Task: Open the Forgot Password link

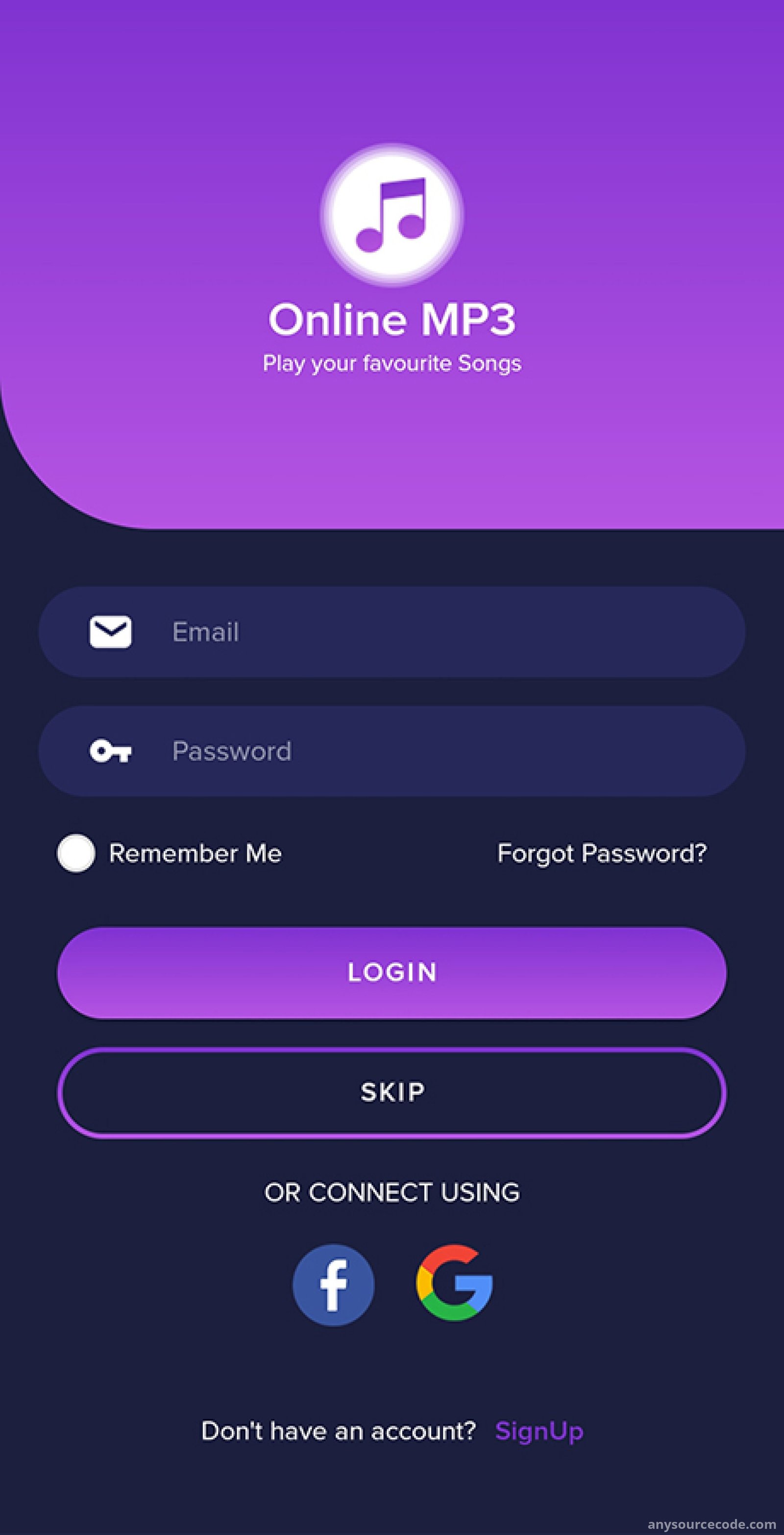Action: (x=602, y=854)
